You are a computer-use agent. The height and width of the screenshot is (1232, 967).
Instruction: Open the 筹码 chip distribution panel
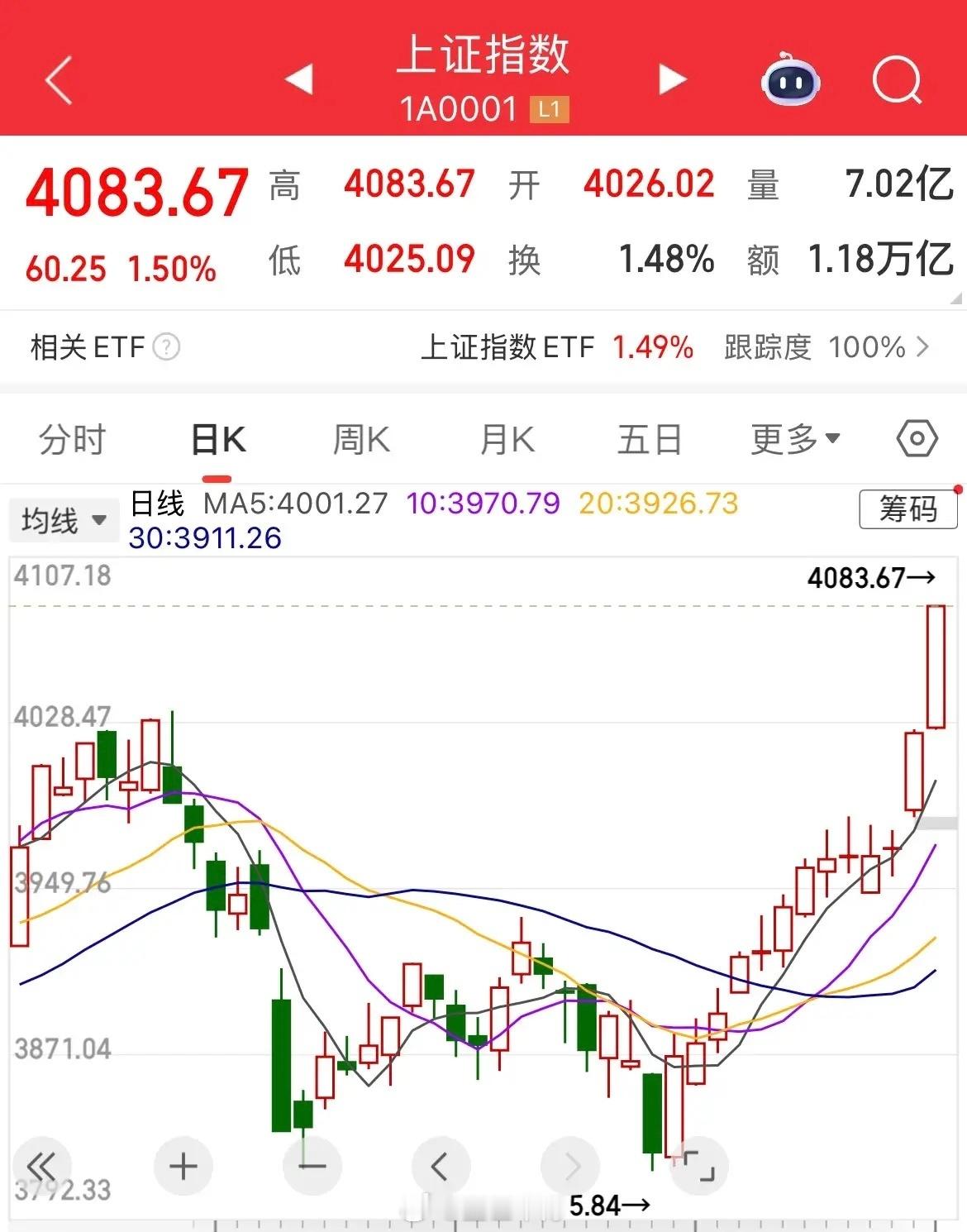[907, 510]
